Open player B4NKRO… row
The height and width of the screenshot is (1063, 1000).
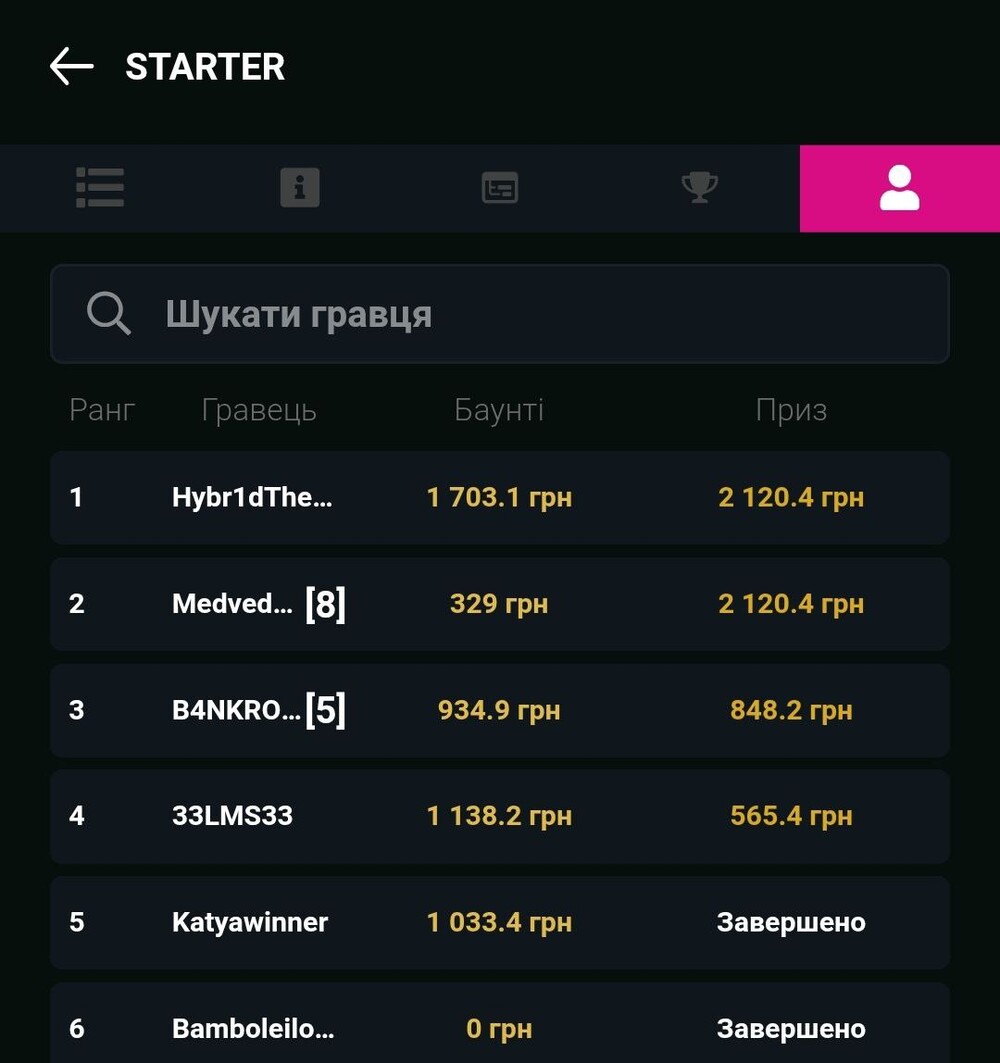pyautogui.click(x=500, y=710)
